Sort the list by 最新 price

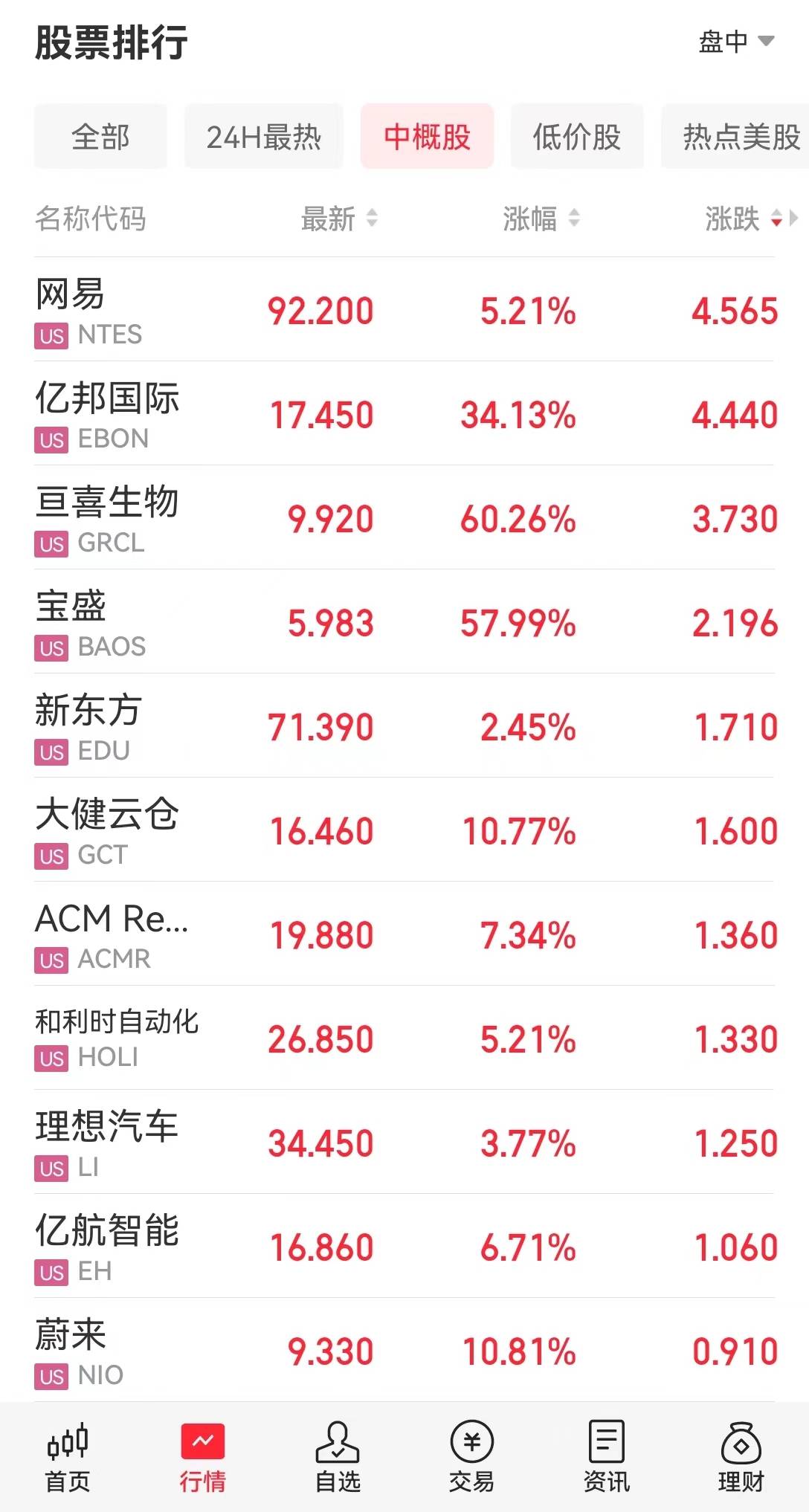coord(339,219)
